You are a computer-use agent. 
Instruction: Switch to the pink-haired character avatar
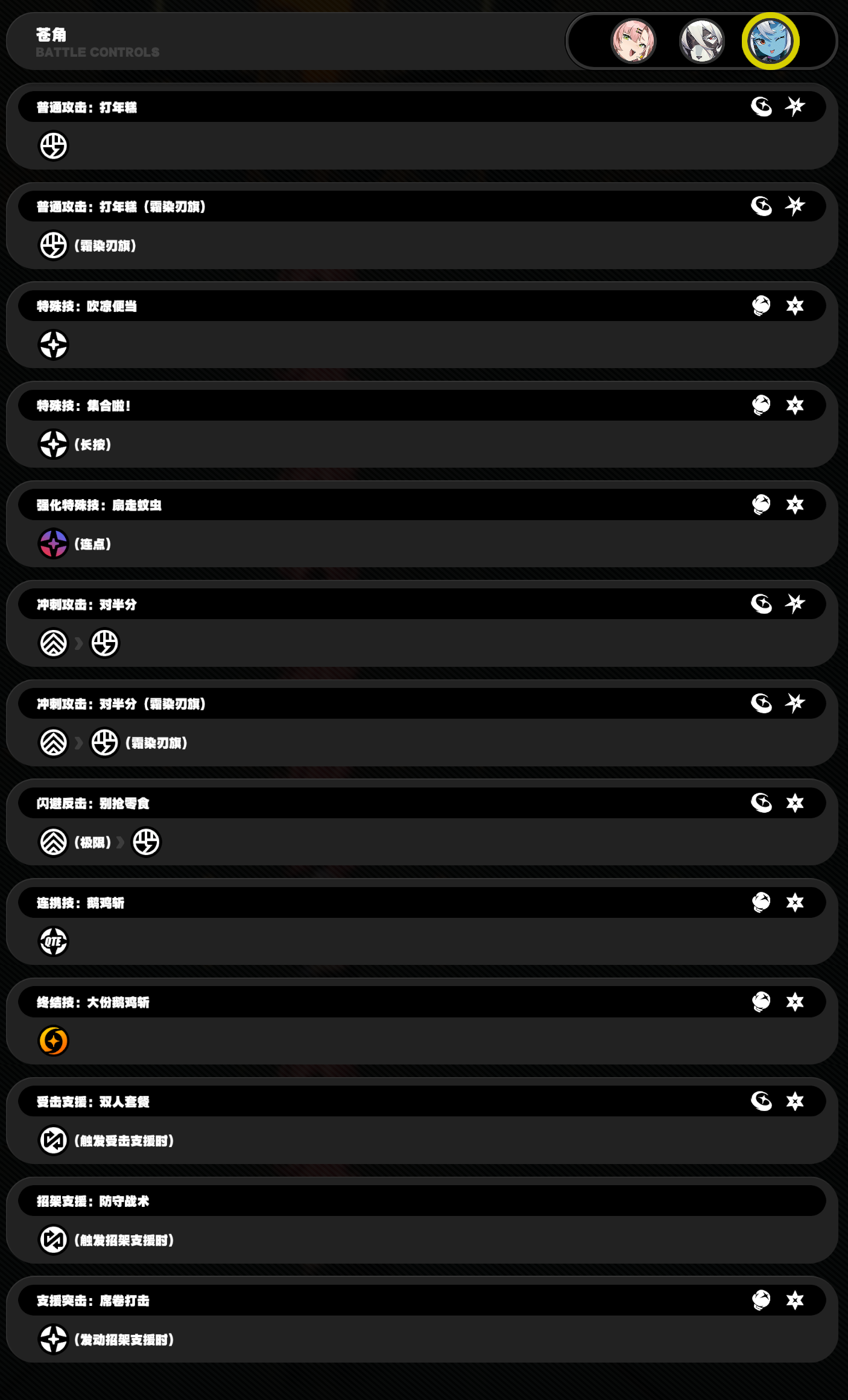click(x=633, y=41)
